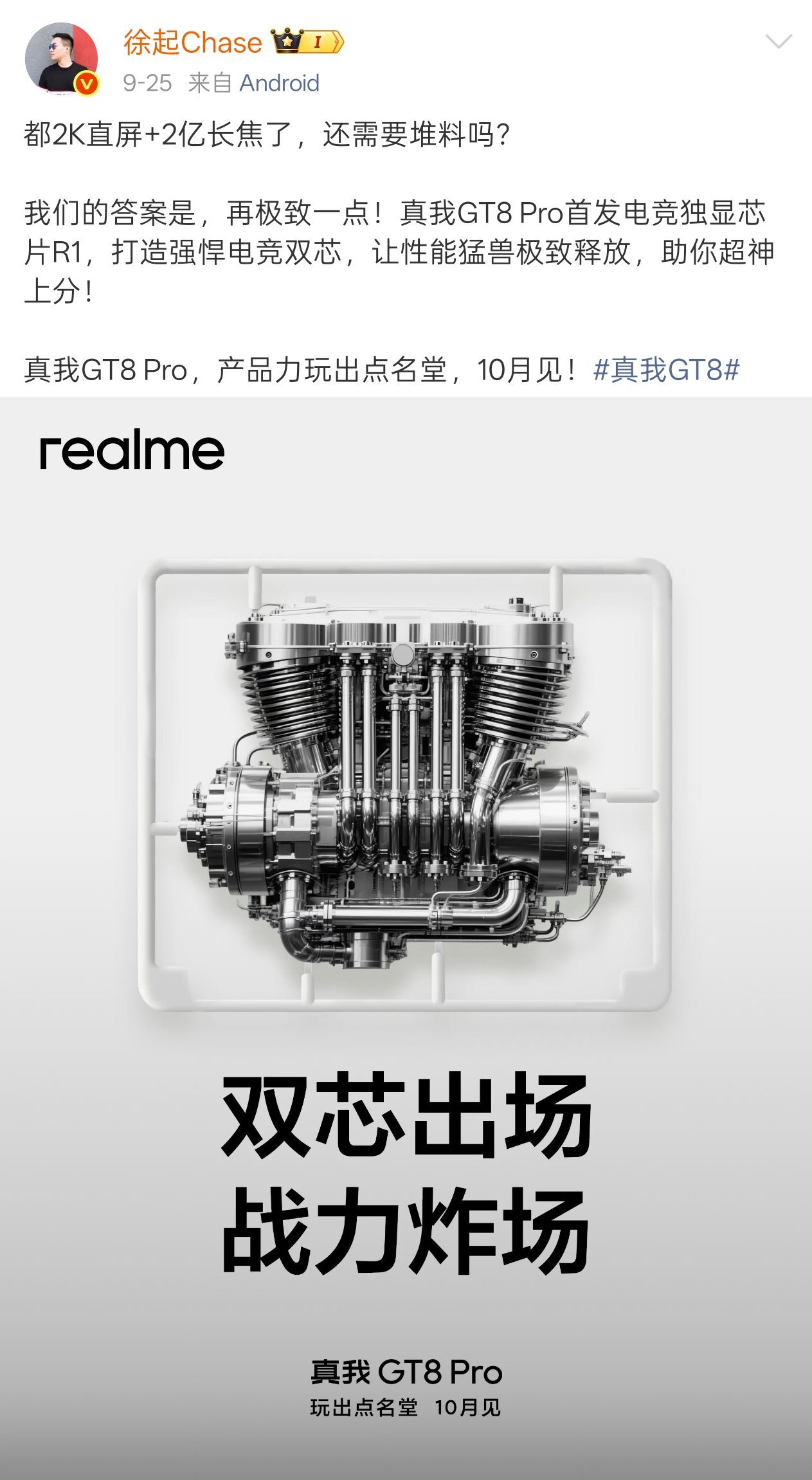Open the Android source link
This screenshot has width=812, height=1480.
(279, 83)
